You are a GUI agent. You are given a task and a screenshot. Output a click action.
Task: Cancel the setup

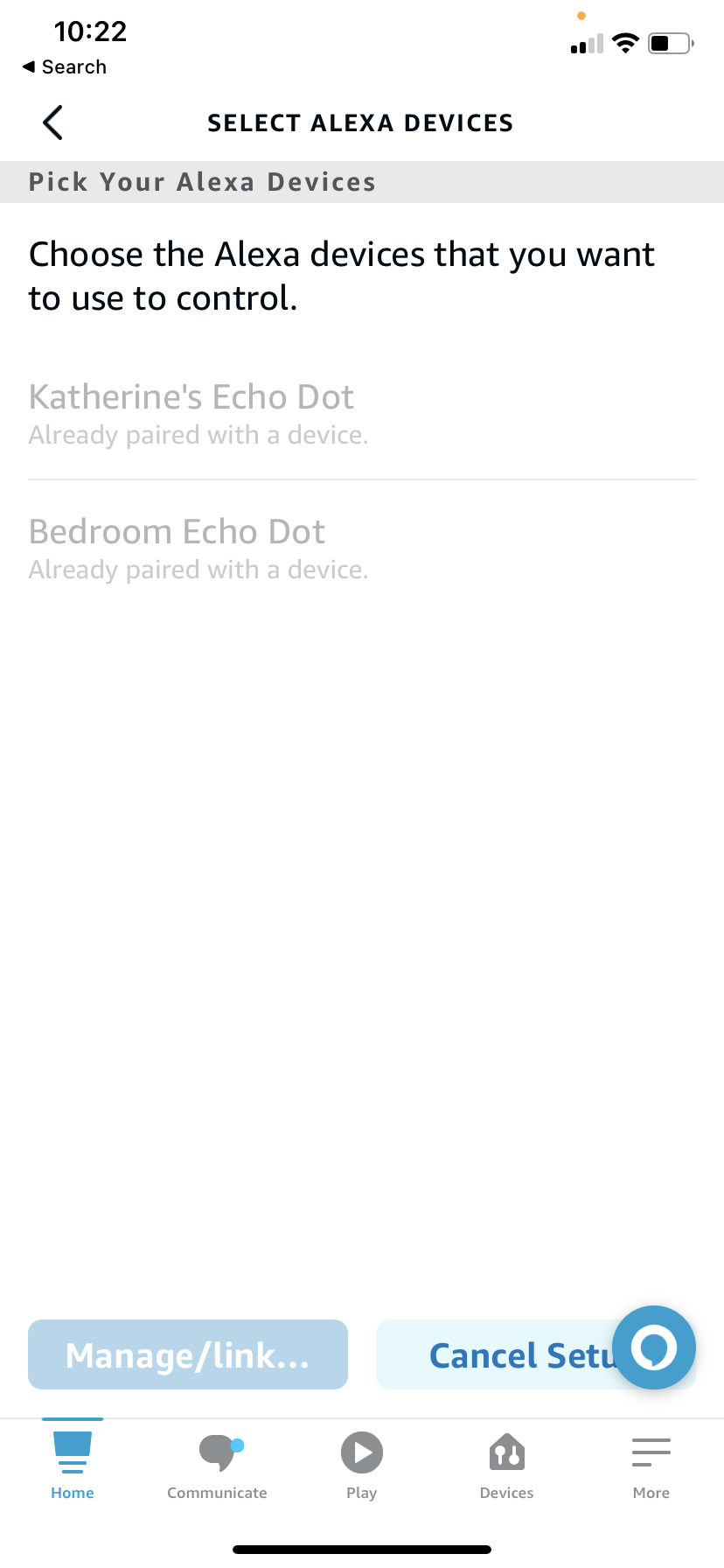click(x=494, y=1355)
